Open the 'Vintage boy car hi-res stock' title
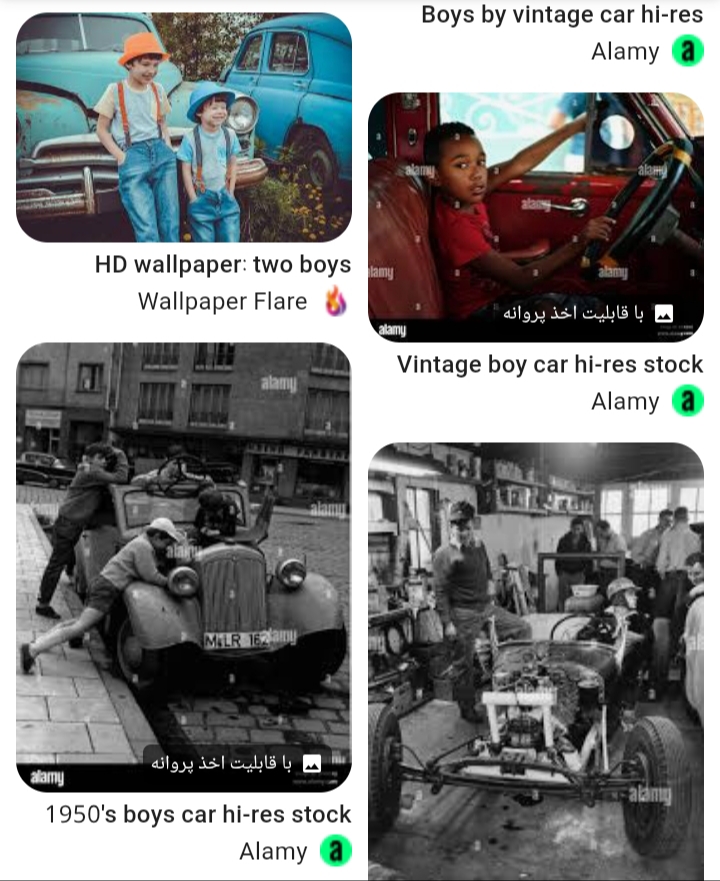 click(x=550, y=364)
